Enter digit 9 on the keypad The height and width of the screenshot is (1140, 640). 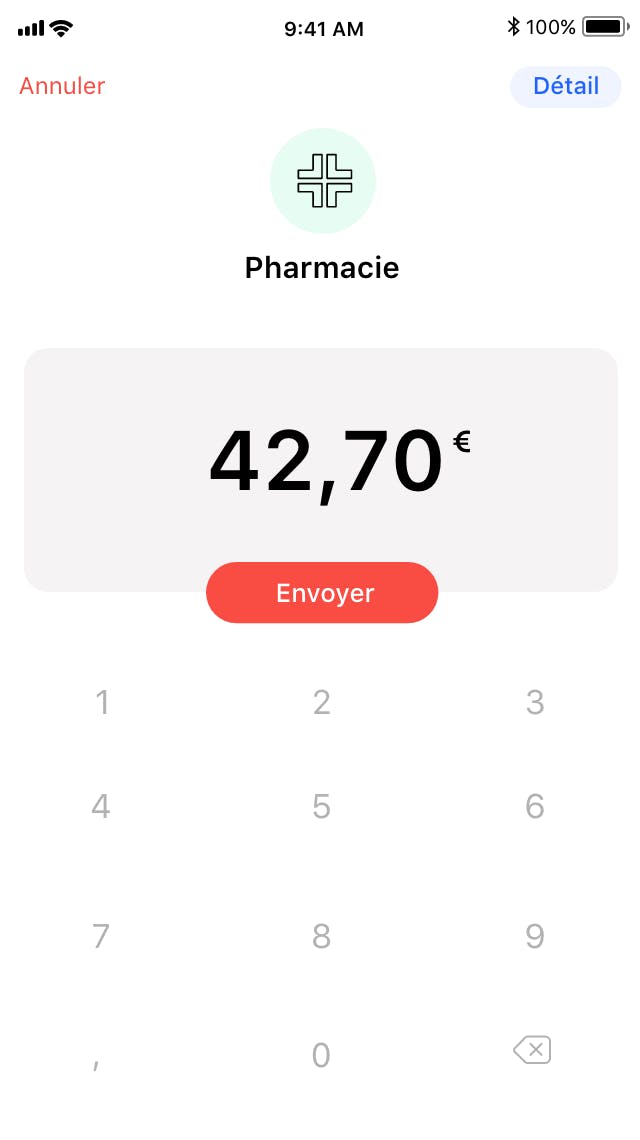click(535, 936)
